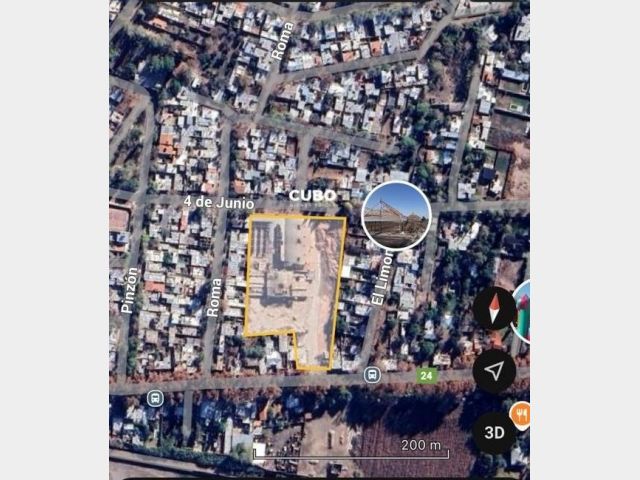Switch the map to 3D view

pyautogui.click(x=494, y=433)
